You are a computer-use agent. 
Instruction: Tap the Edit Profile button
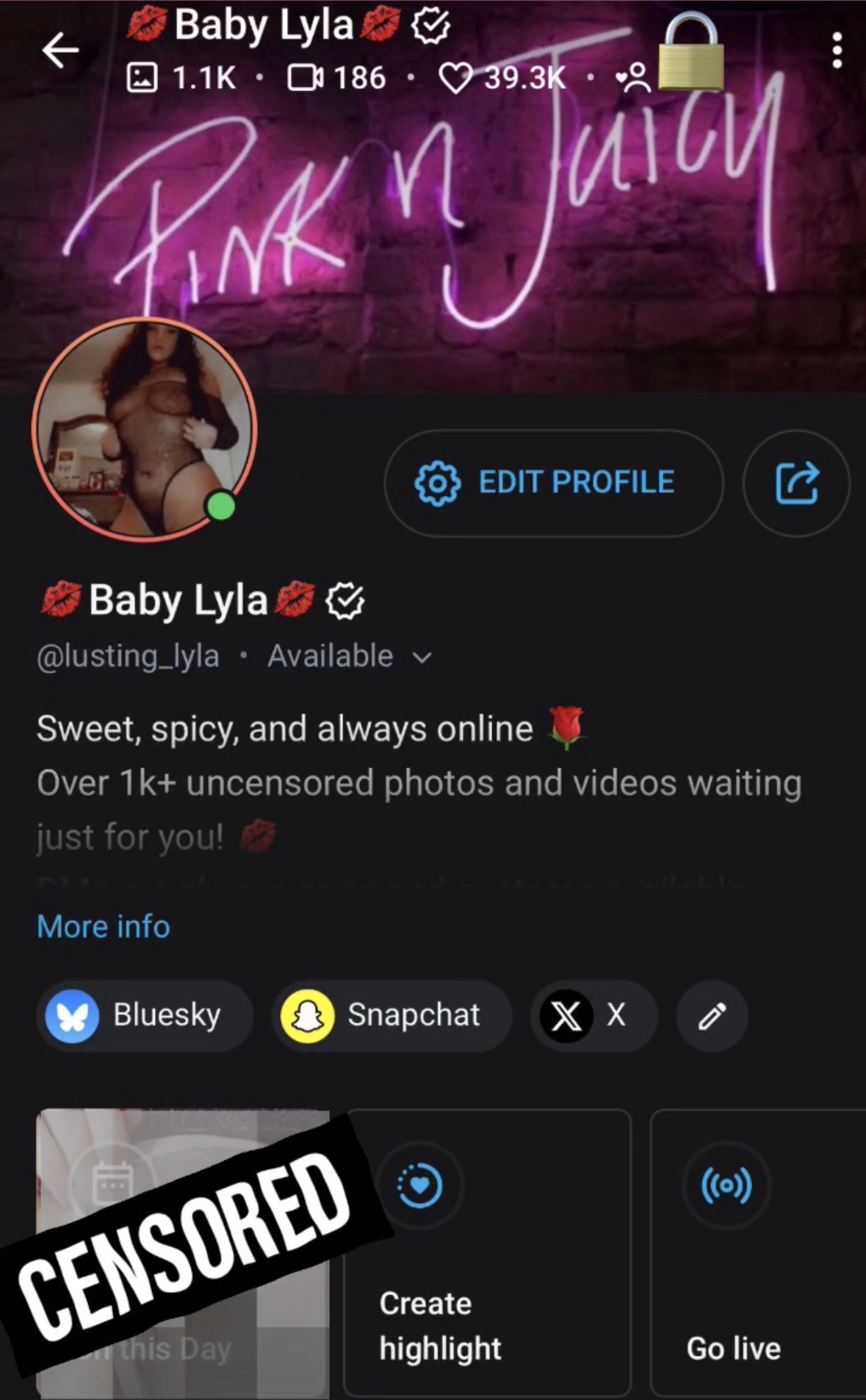pyautogui.click(x=553, y=483)
